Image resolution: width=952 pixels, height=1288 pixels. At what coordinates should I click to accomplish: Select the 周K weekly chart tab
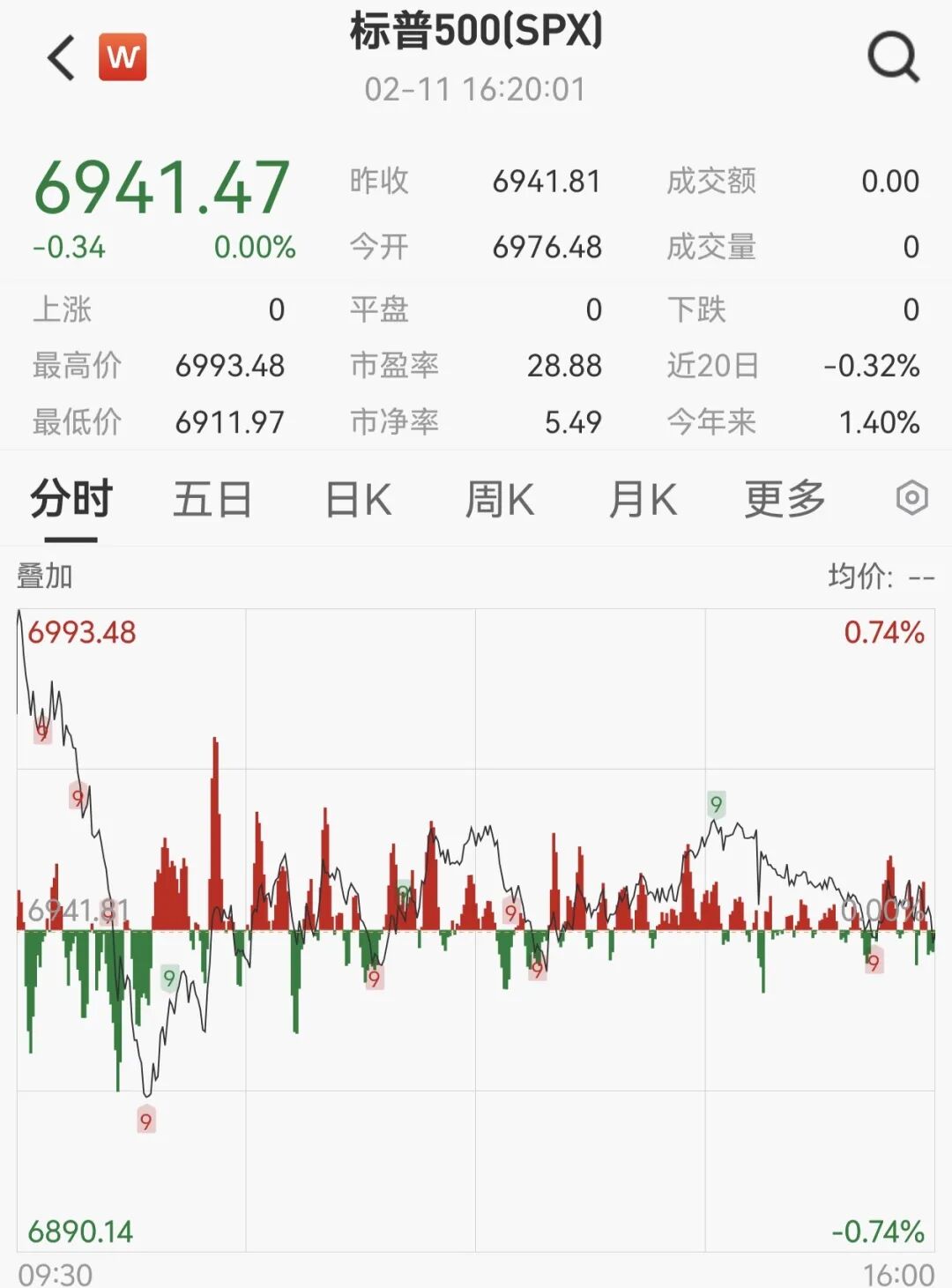[x=499, y=500]
